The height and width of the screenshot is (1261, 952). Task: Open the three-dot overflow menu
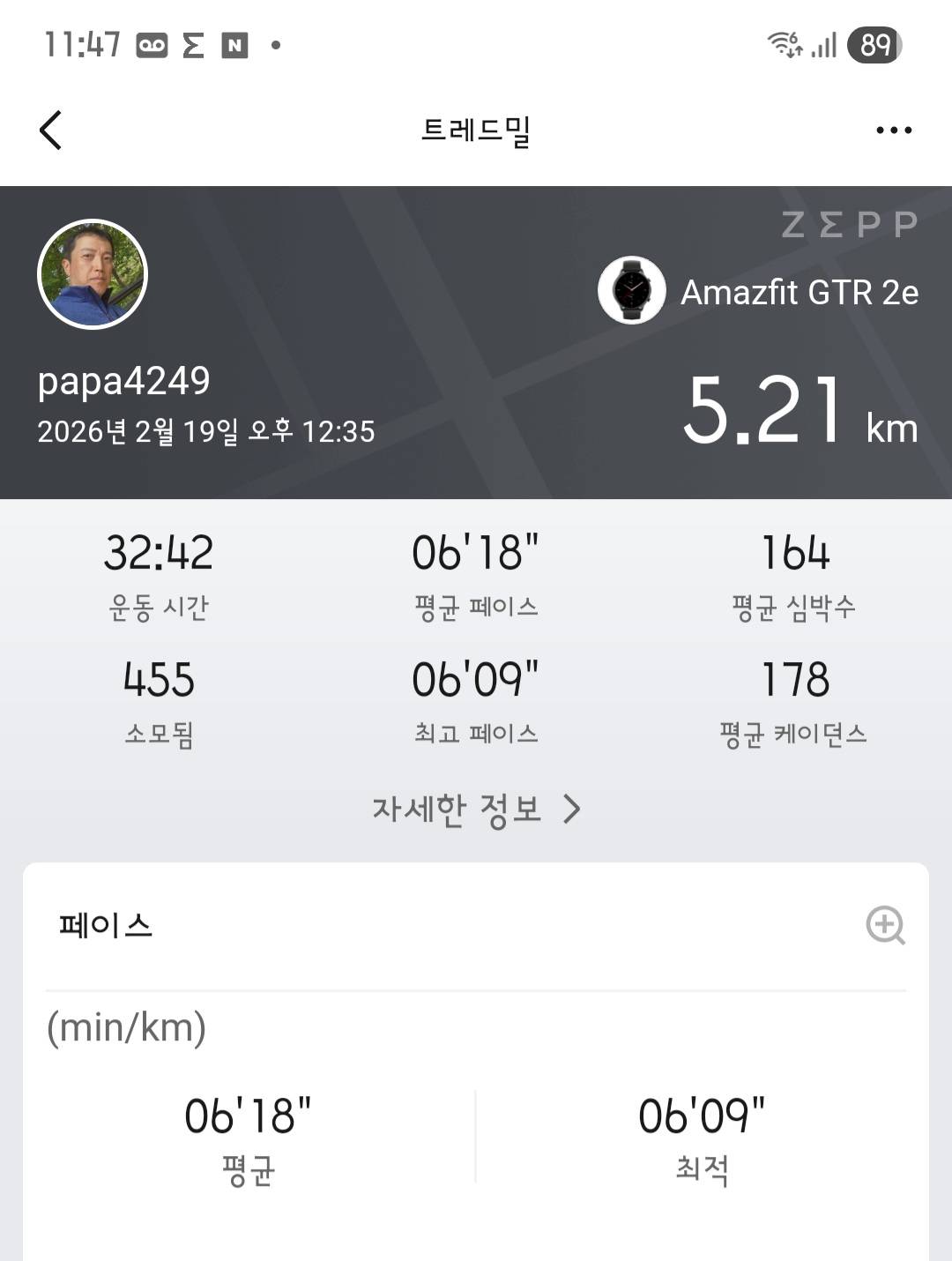pyautogui.click(x=893, y=129)
